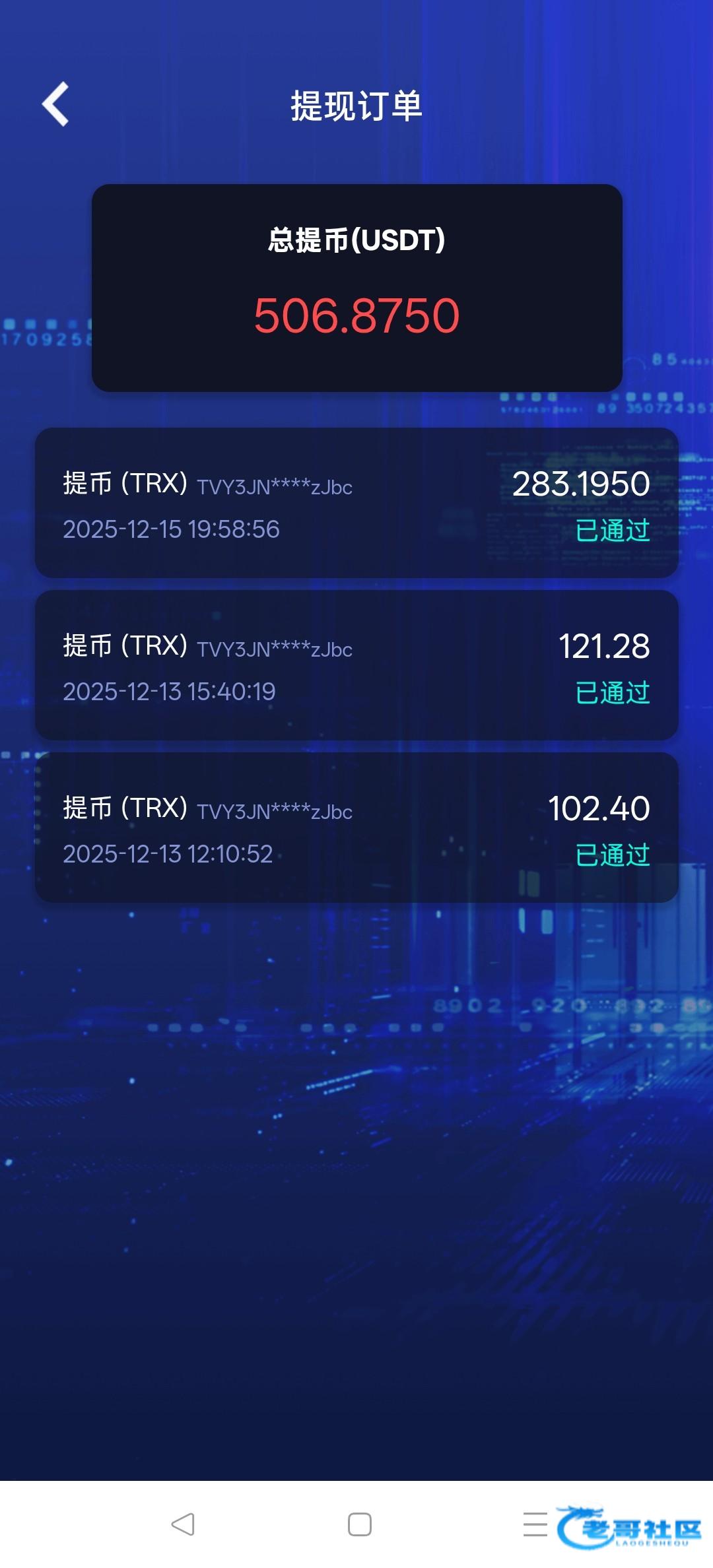The width and height of the screenshot is (713, 1568).
Task: Open the 283.1950 withdrawal order
Action: tap(356, 503)
